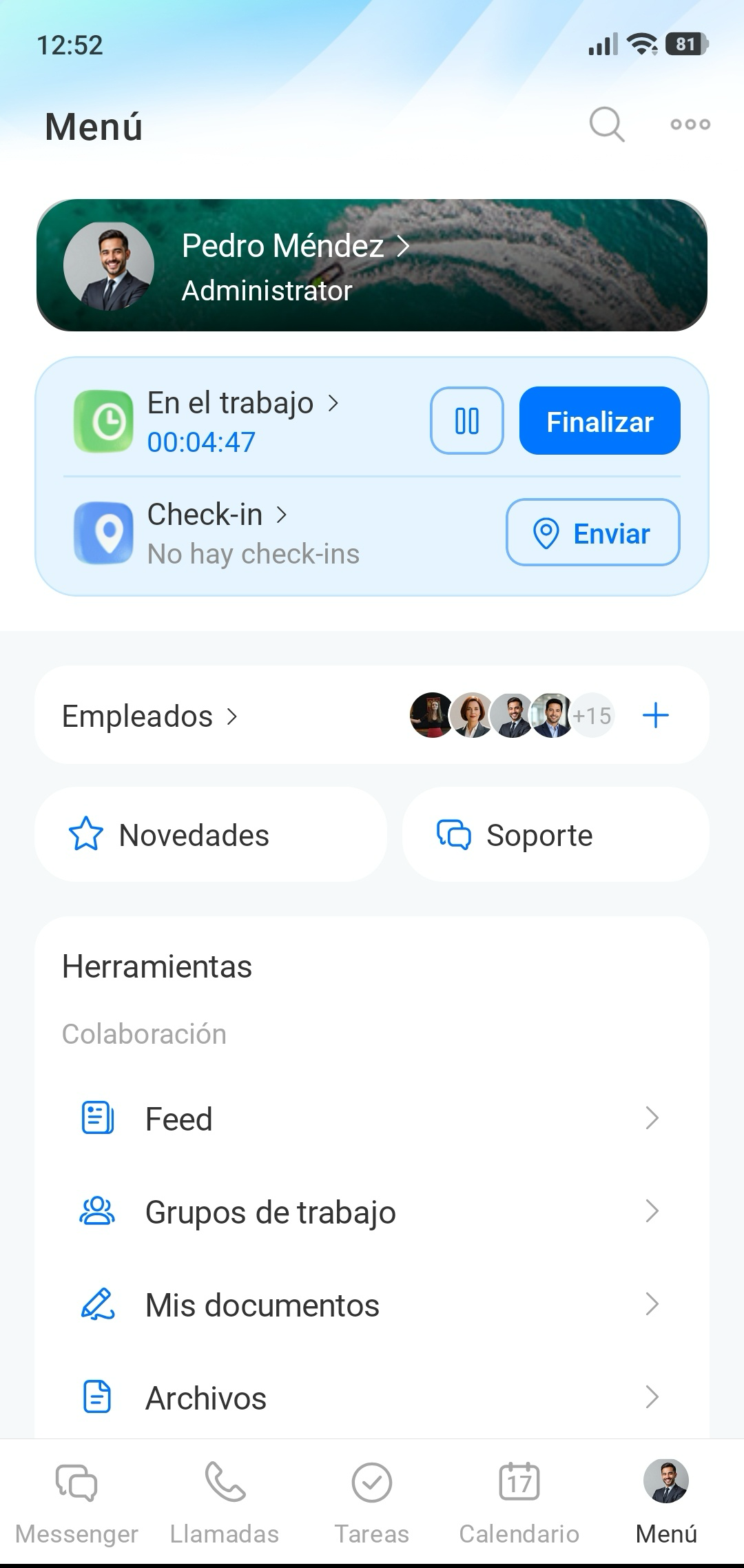Add a new employee with plus icon

coord(655,716)
